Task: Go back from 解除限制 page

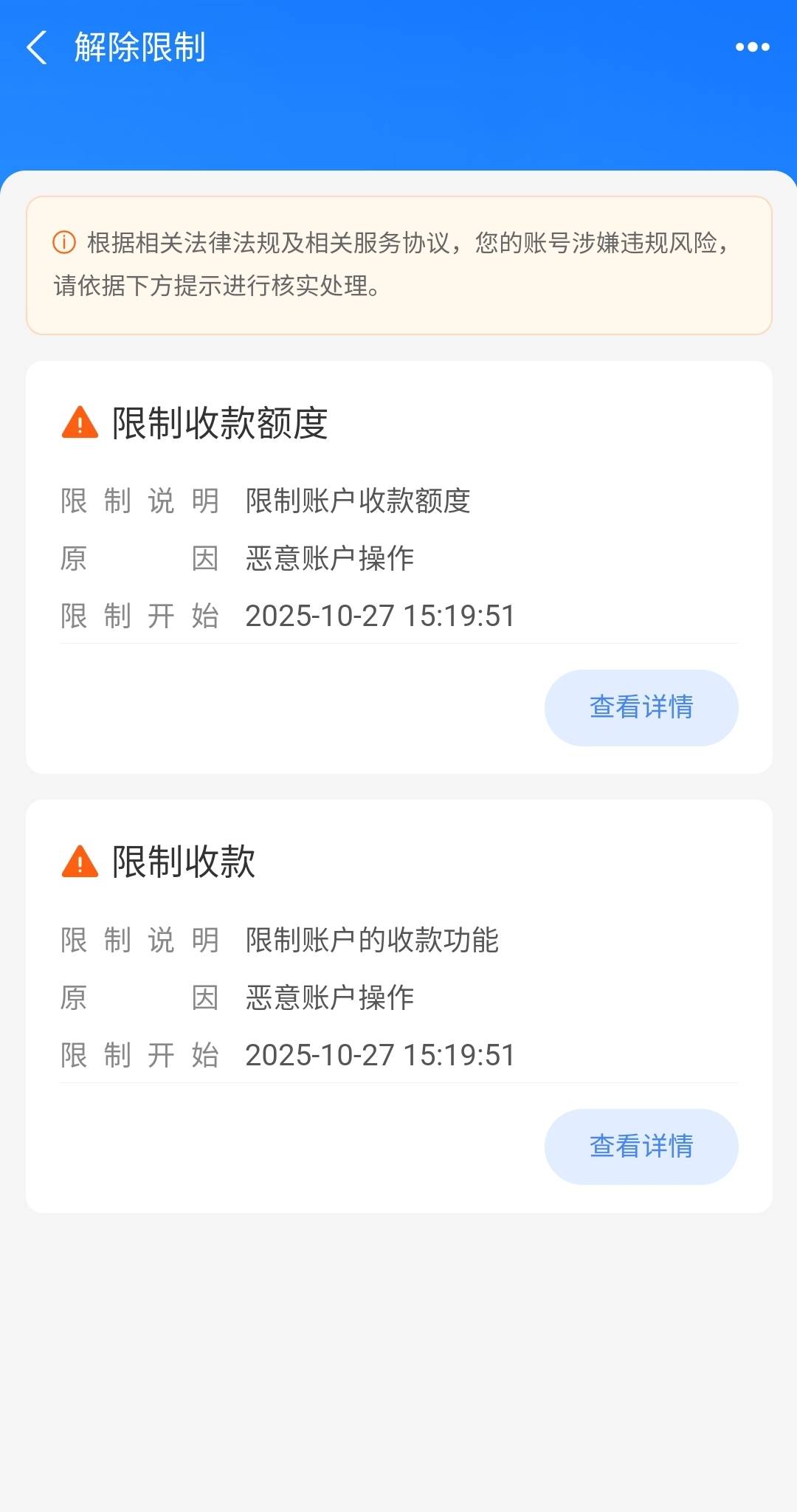Action: pos(37,47)
